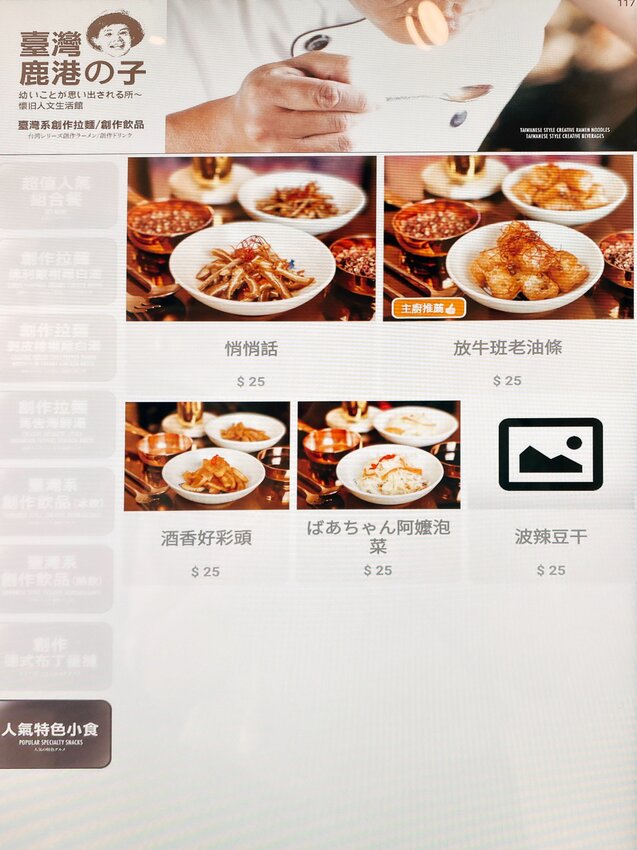Screen dimensions: 637x850
Task: Open the 悄悄話 dish card
Action: click(x=251, y=270)
